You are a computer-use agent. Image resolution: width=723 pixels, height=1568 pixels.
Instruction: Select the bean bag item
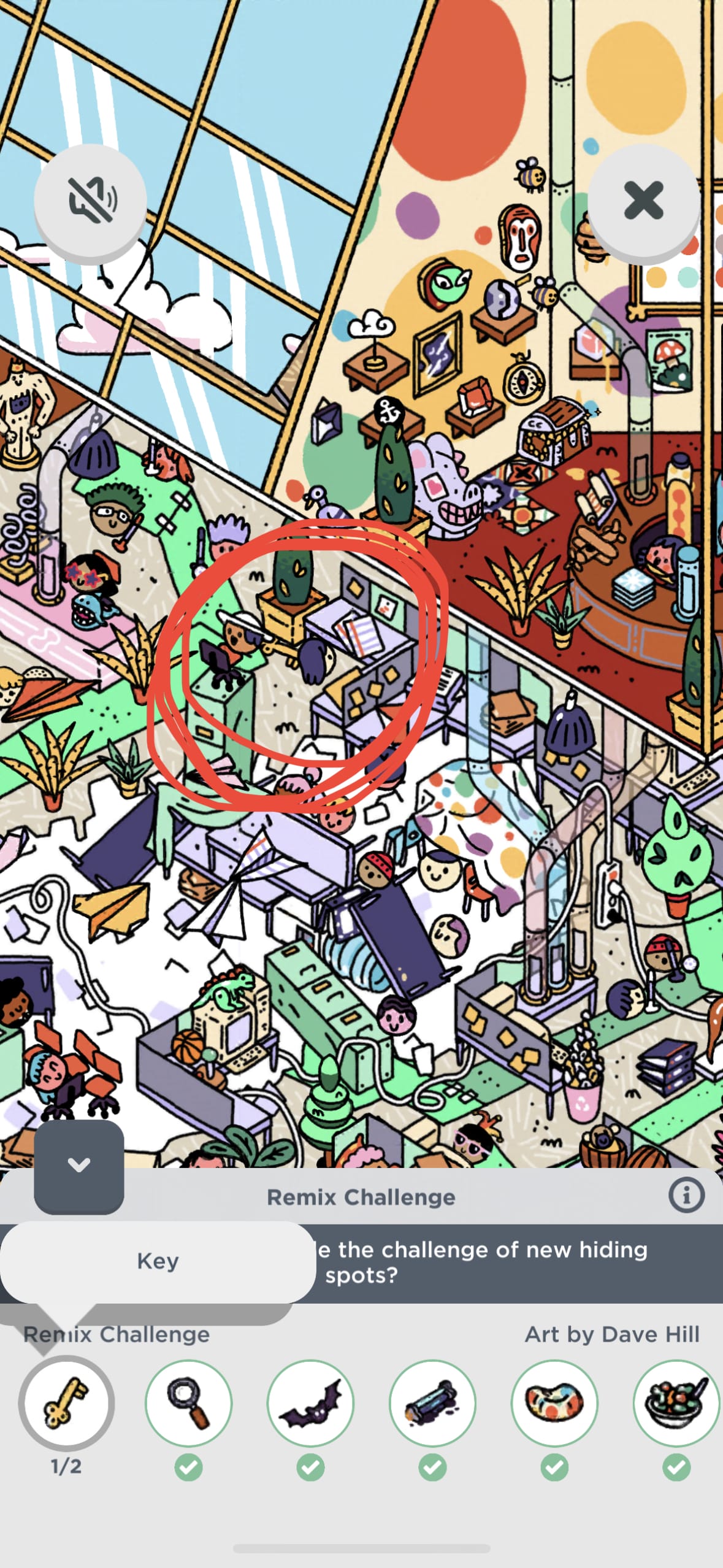point(554,1402)
